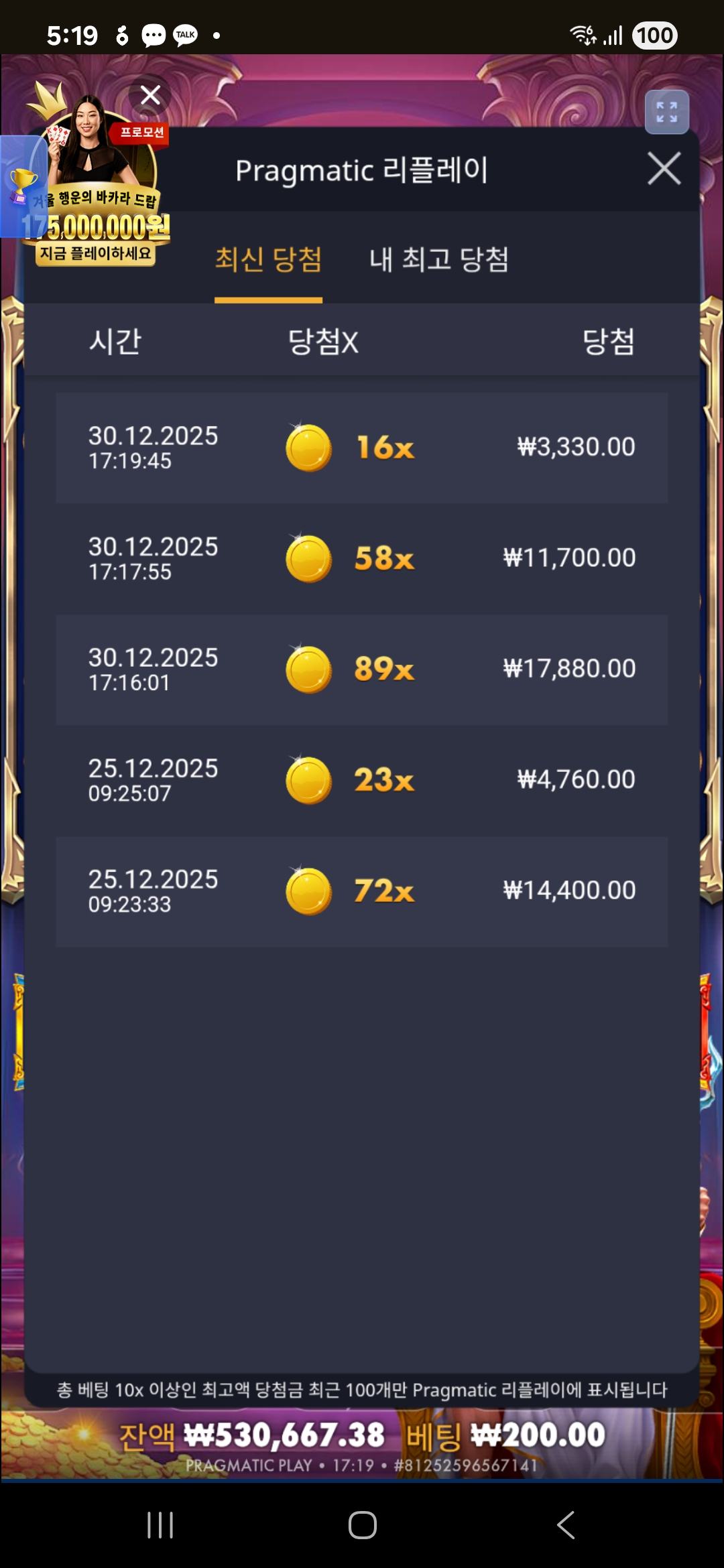Dismiss the 프로모션 baccarat drop banner
724x1568 pixels.
[150, 95]
